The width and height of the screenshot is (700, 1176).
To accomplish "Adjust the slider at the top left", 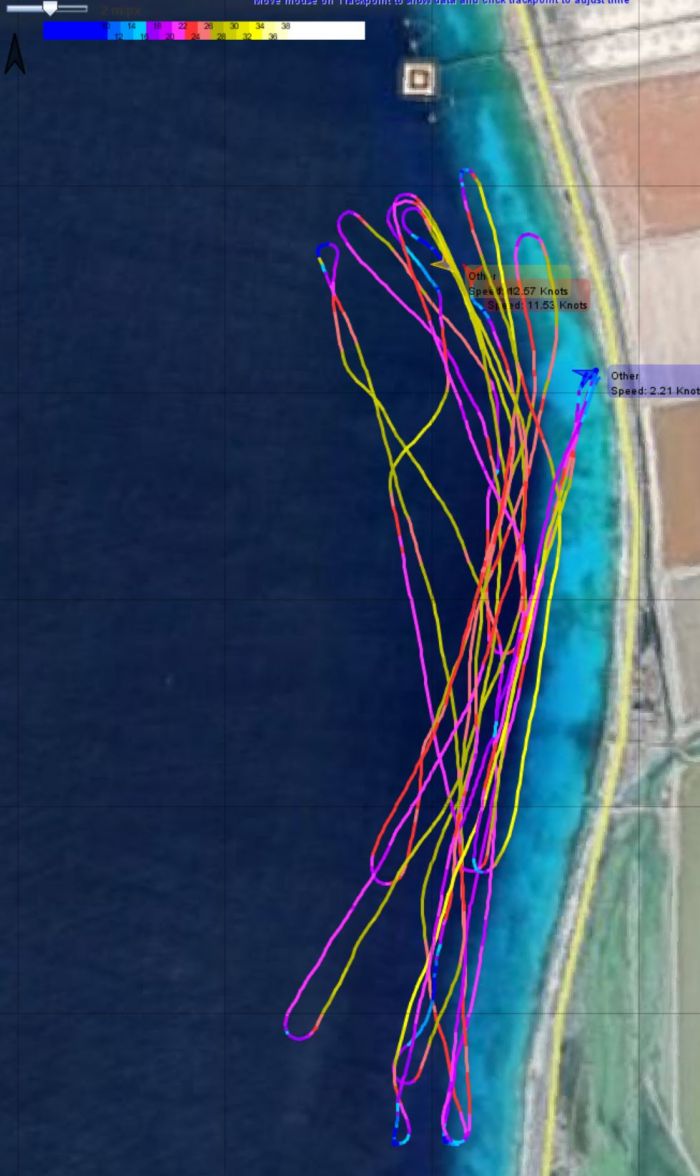I will [50, 8].
